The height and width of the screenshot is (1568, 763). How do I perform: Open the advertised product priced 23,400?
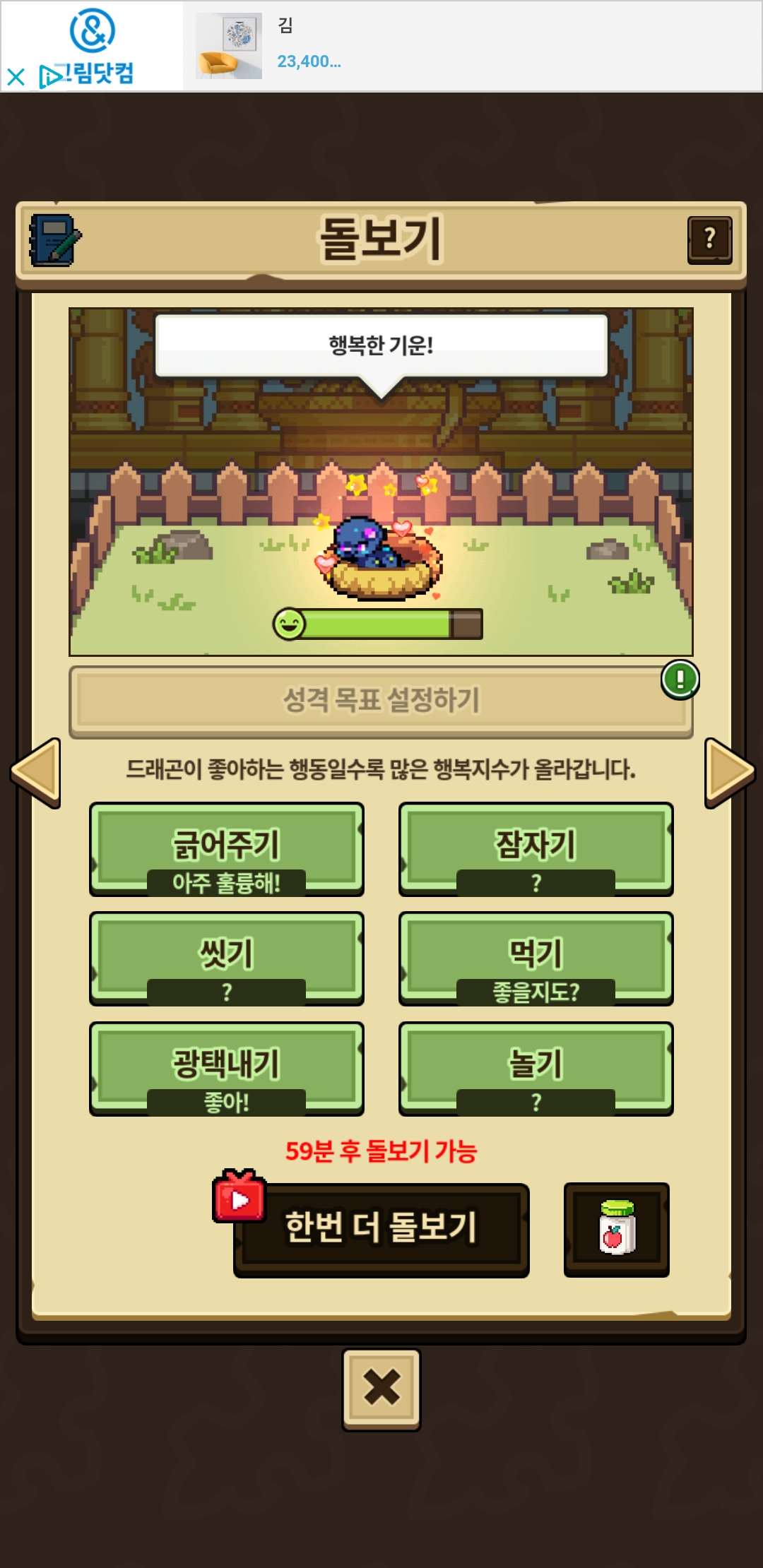coord(309,61)
